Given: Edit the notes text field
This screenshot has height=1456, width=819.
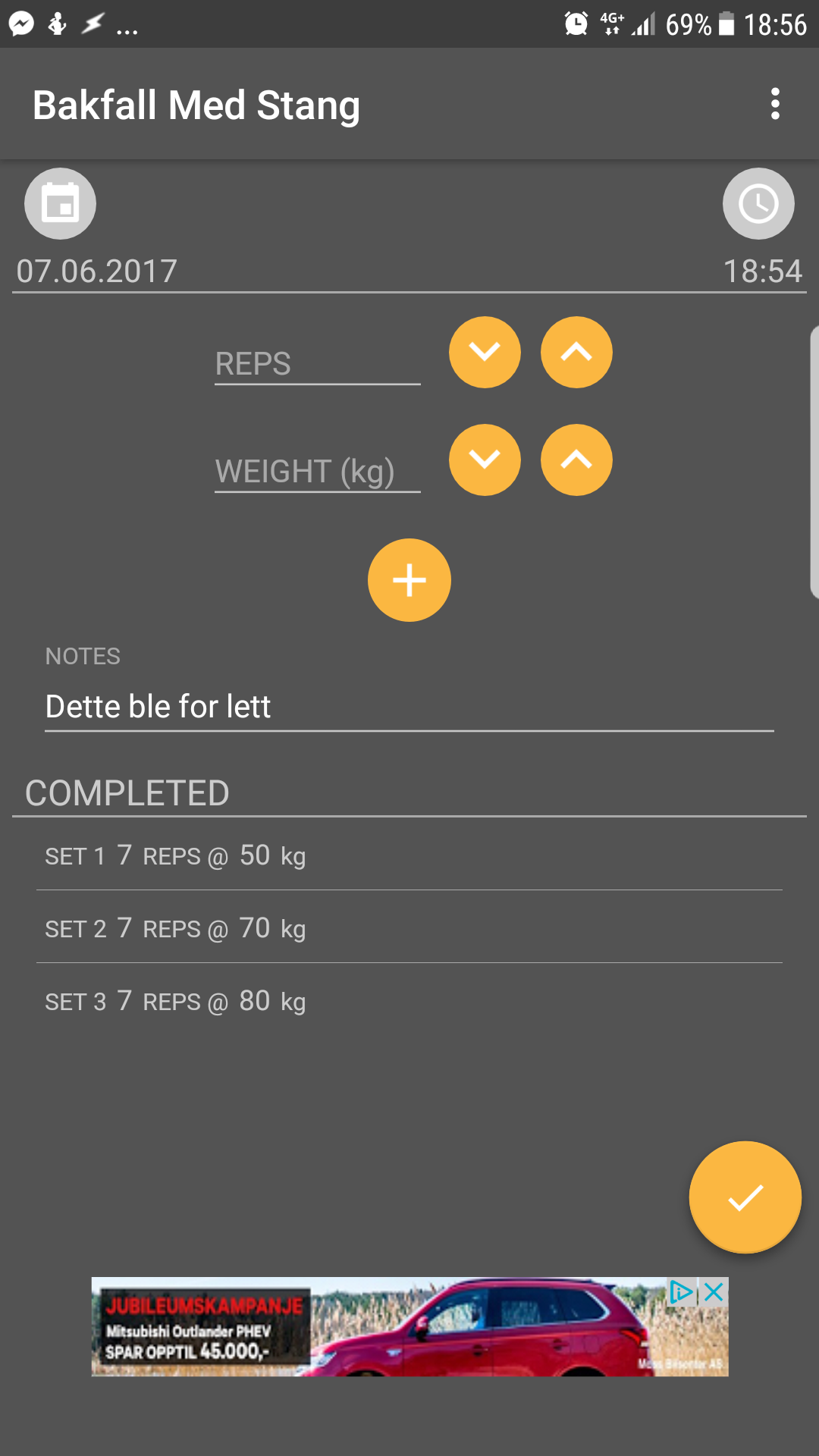Looking at the screenshot, I should pos(409,707).
